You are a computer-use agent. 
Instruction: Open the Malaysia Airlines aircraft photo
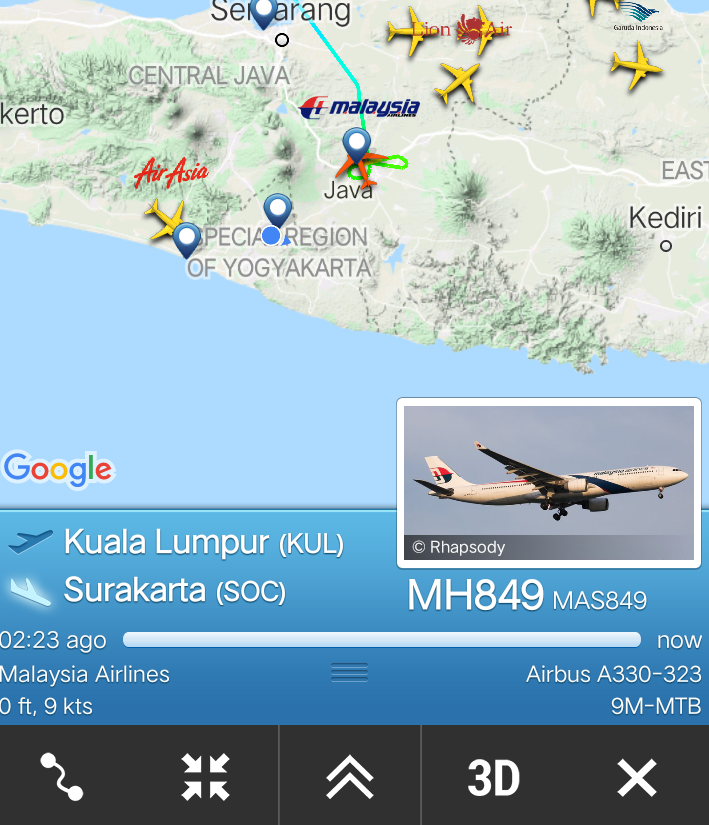coord(550,482)
